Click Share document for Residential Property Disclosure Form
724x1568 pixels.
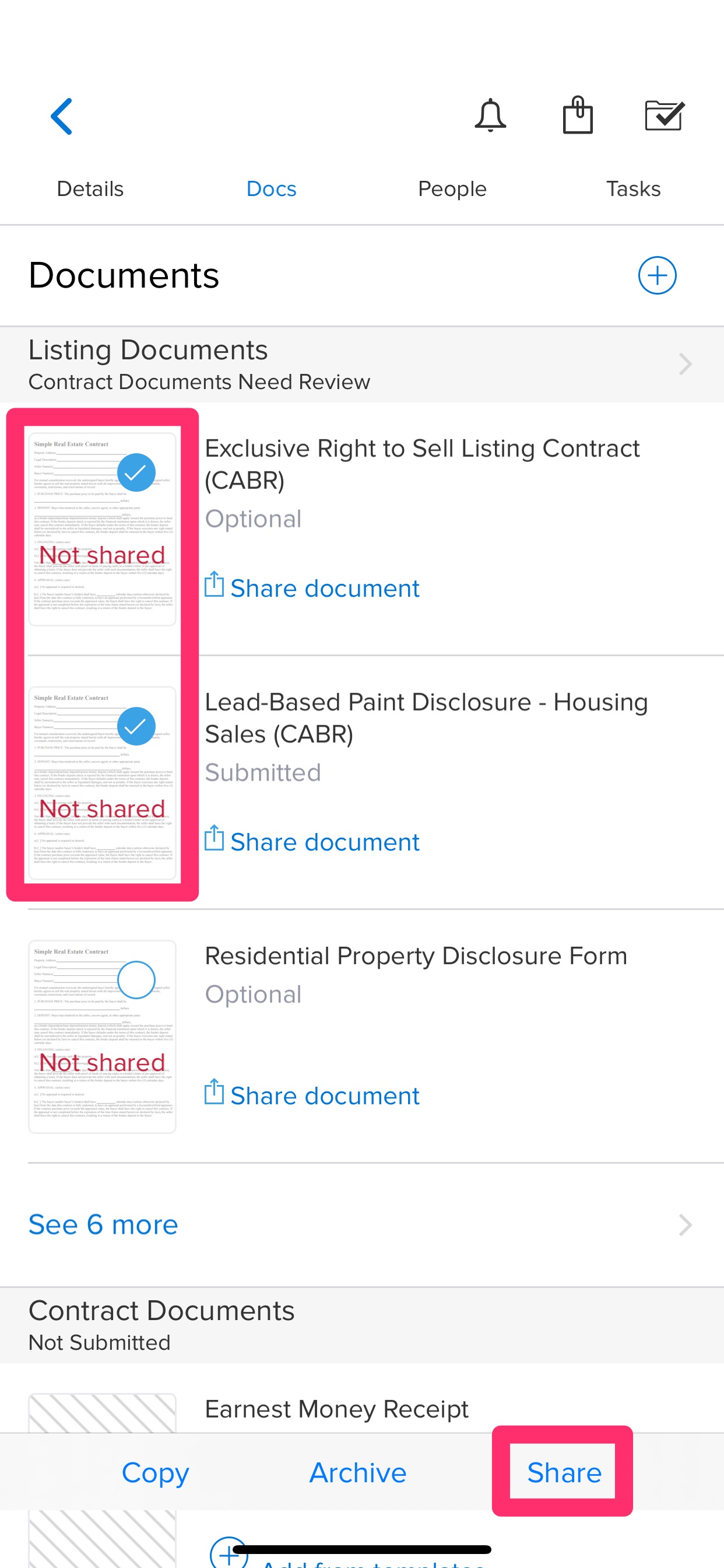click(311, 1095)
